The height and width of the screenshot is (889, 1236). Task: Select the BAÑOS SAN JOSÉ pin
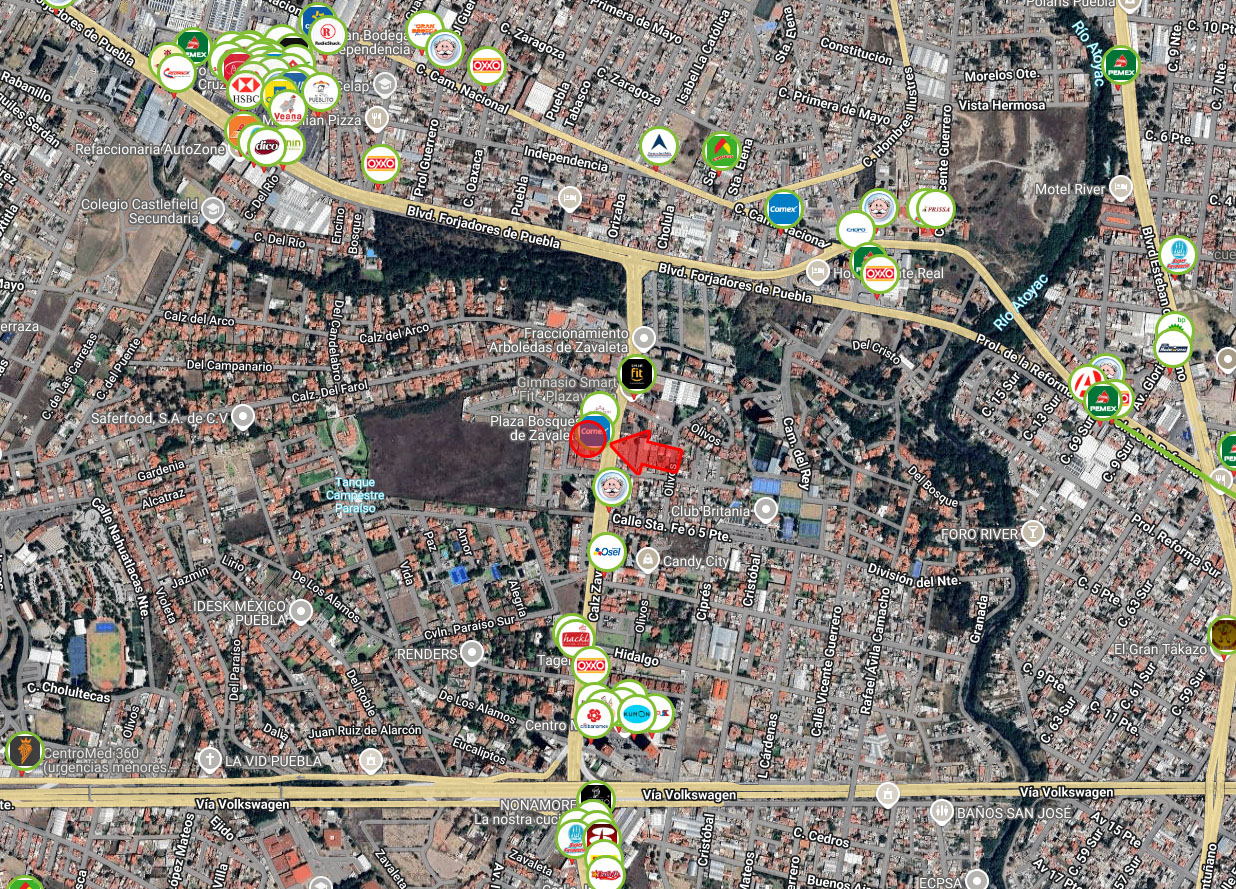940,810
